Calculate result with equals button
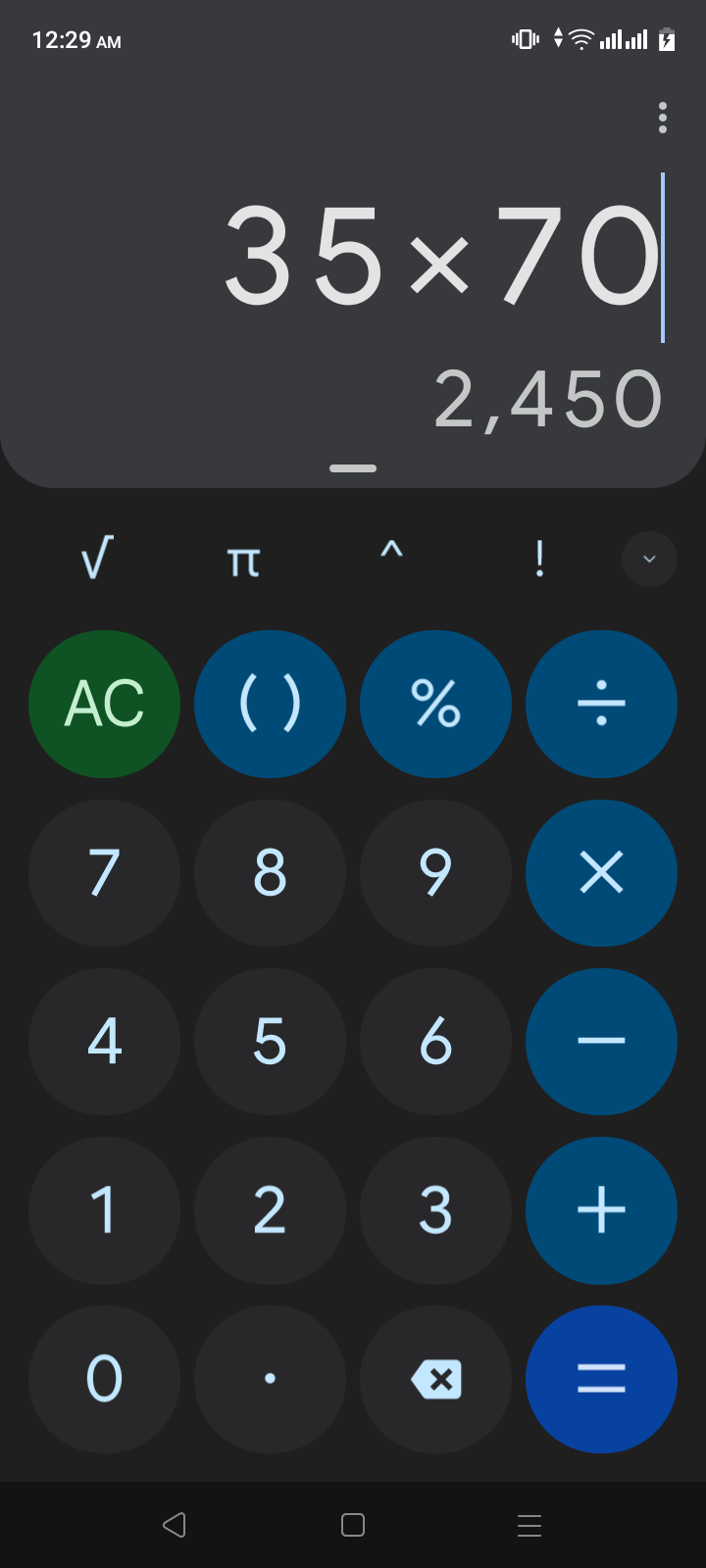Image resolution: width=706 pixels, height=1568 pixels. tap(601, 1379)
